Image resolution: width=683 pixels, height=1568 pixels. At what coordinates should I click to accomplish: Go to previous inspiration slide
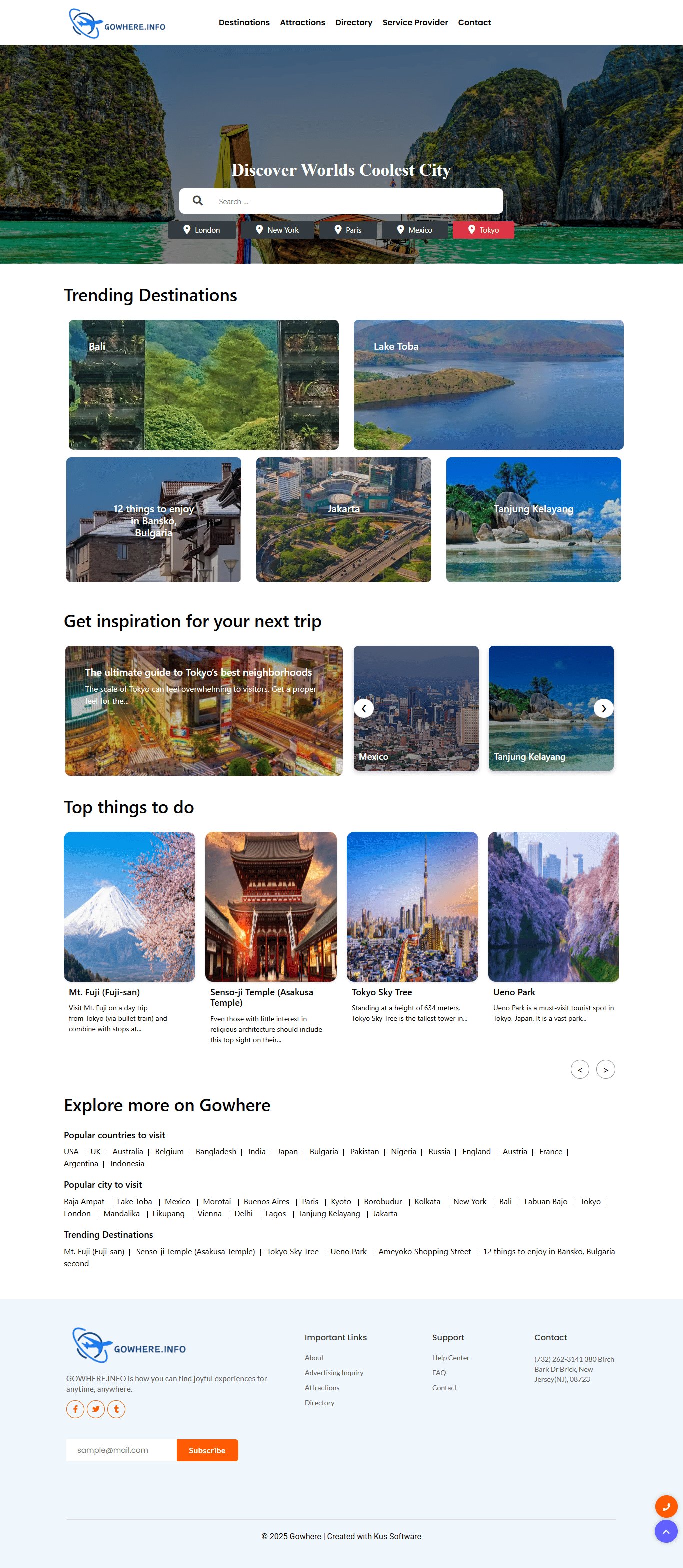click(x=364, y=709)
